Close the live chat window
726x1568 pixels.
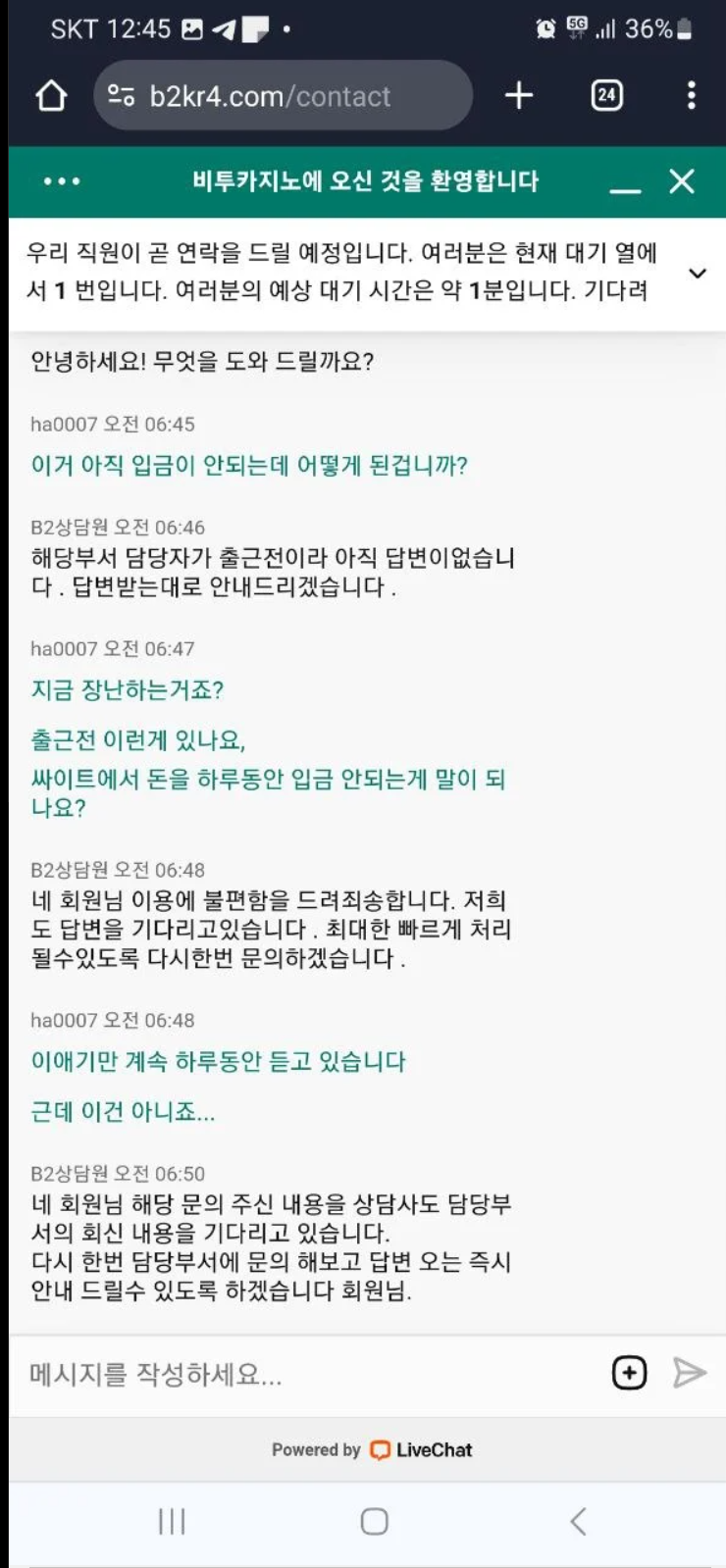(x=682, y=181)
